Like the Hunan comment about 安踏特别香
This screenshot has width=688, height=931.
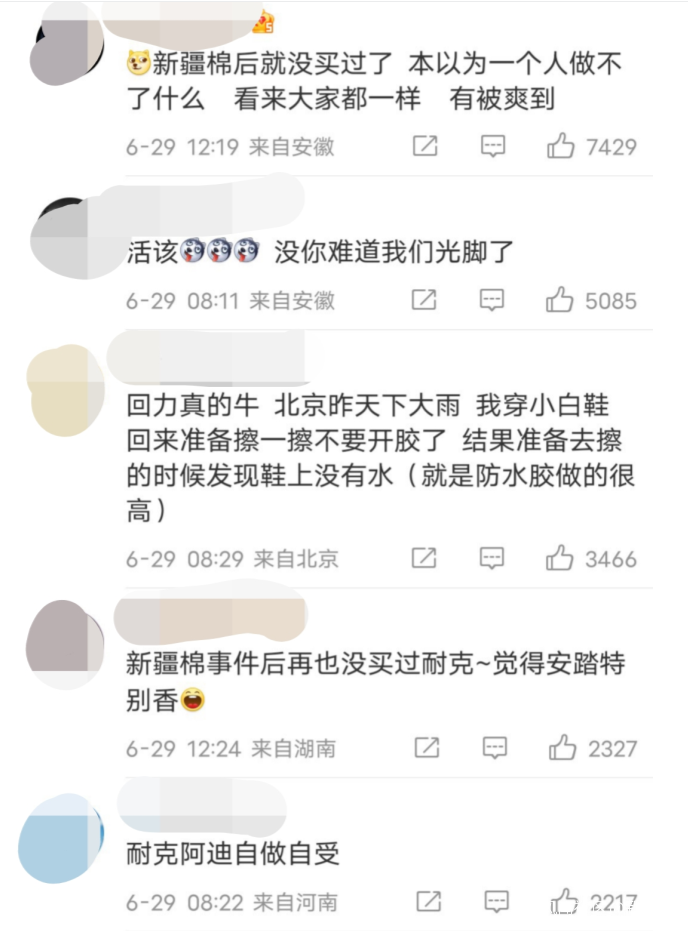(561, 747)
